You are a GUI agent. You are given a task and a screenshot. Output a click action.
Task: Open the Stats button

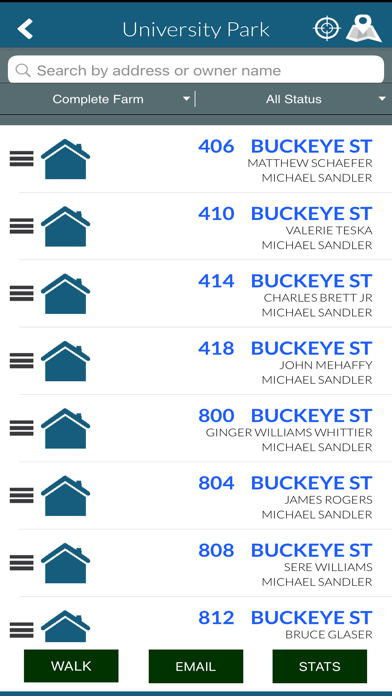point(320,666)
